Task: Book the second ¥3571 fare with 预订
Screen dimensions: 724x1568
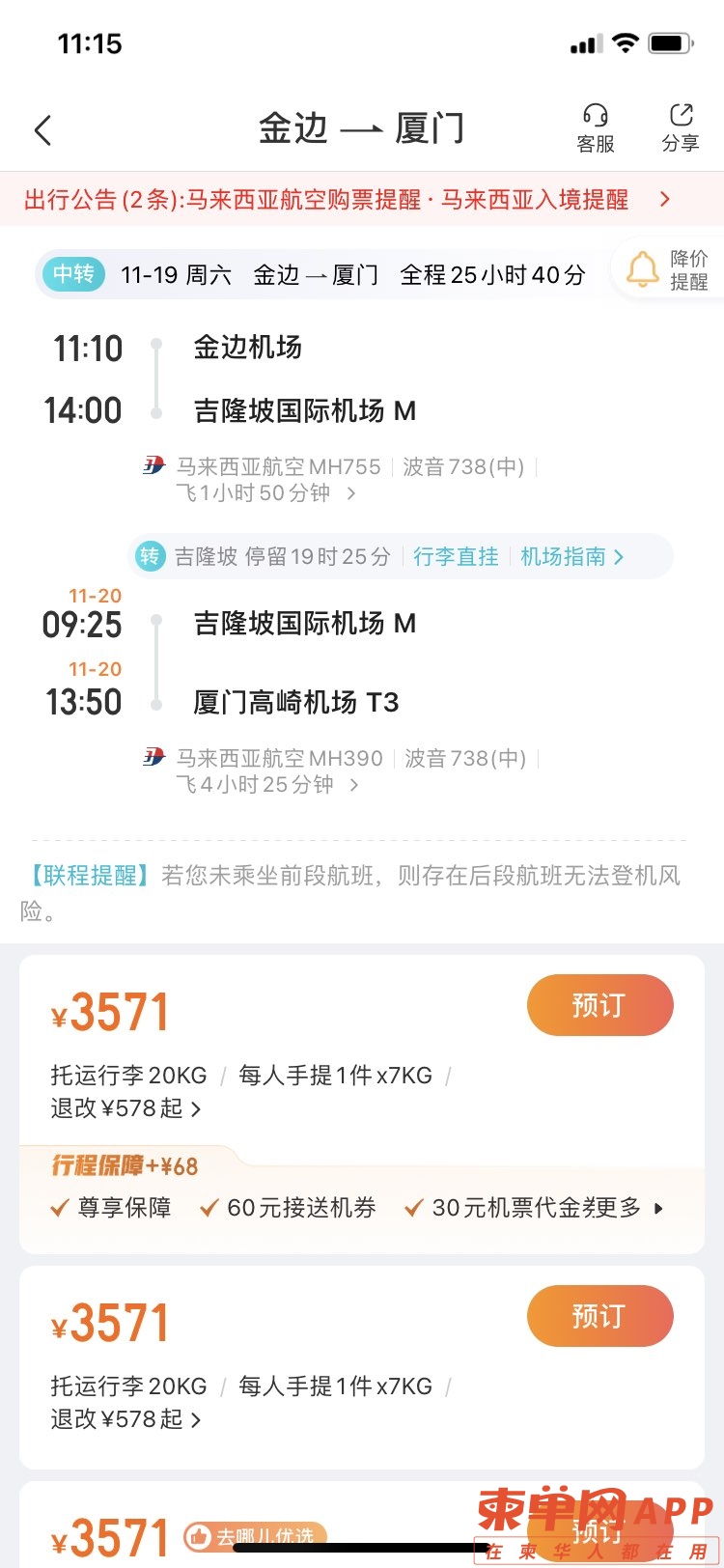Action: [599, 1316]
